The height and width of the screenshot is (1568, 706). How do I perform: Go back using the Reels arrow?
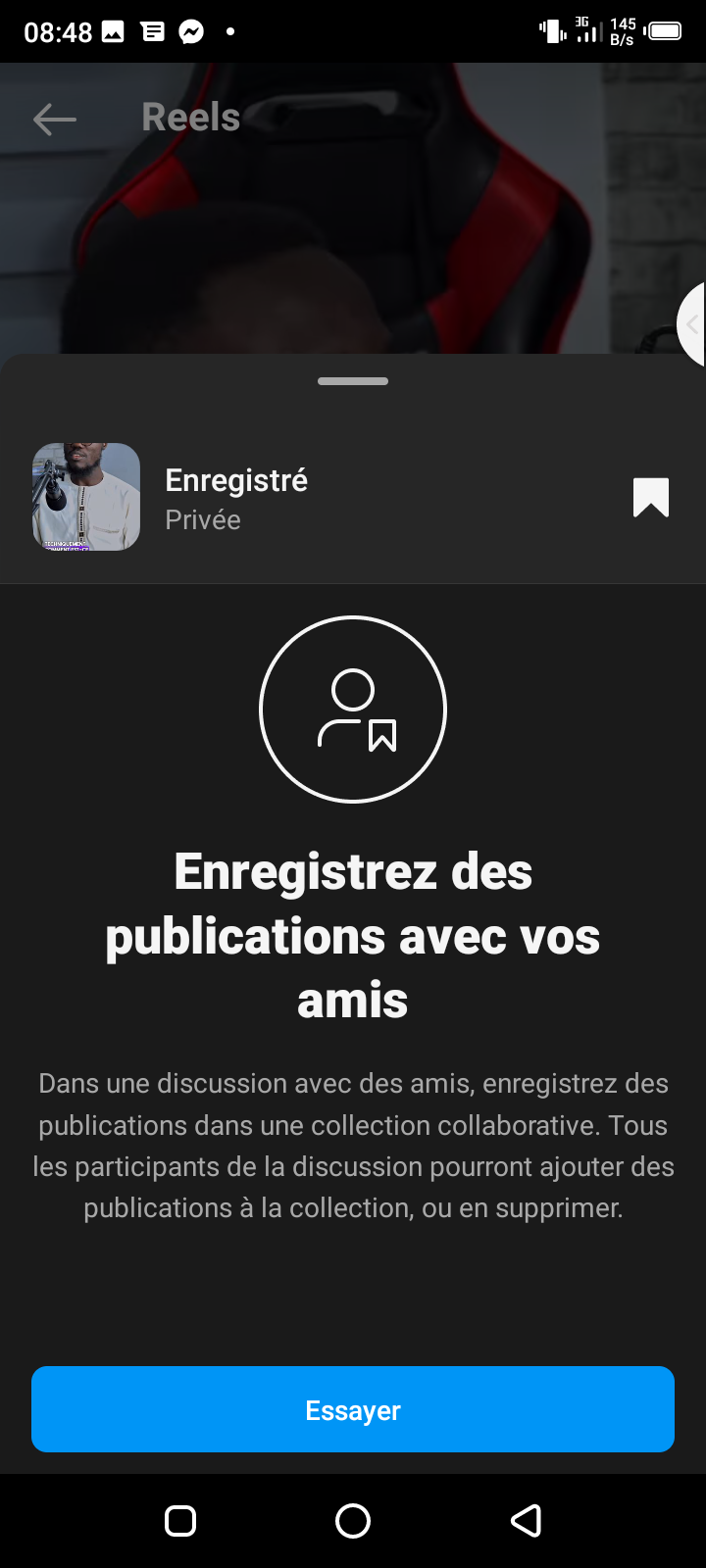click(x=55, y=120)
